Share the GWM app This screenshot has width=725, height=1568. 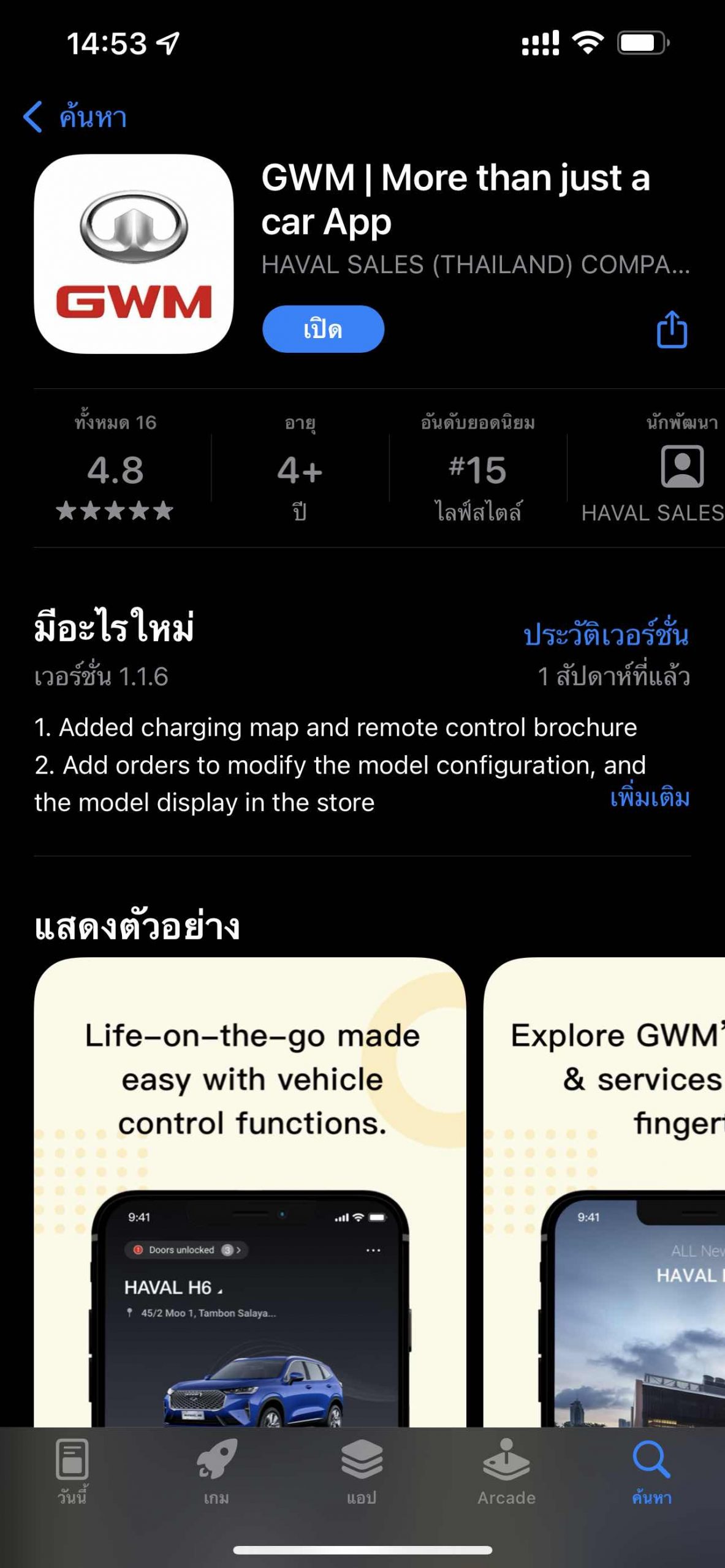(x=672, y=330)
